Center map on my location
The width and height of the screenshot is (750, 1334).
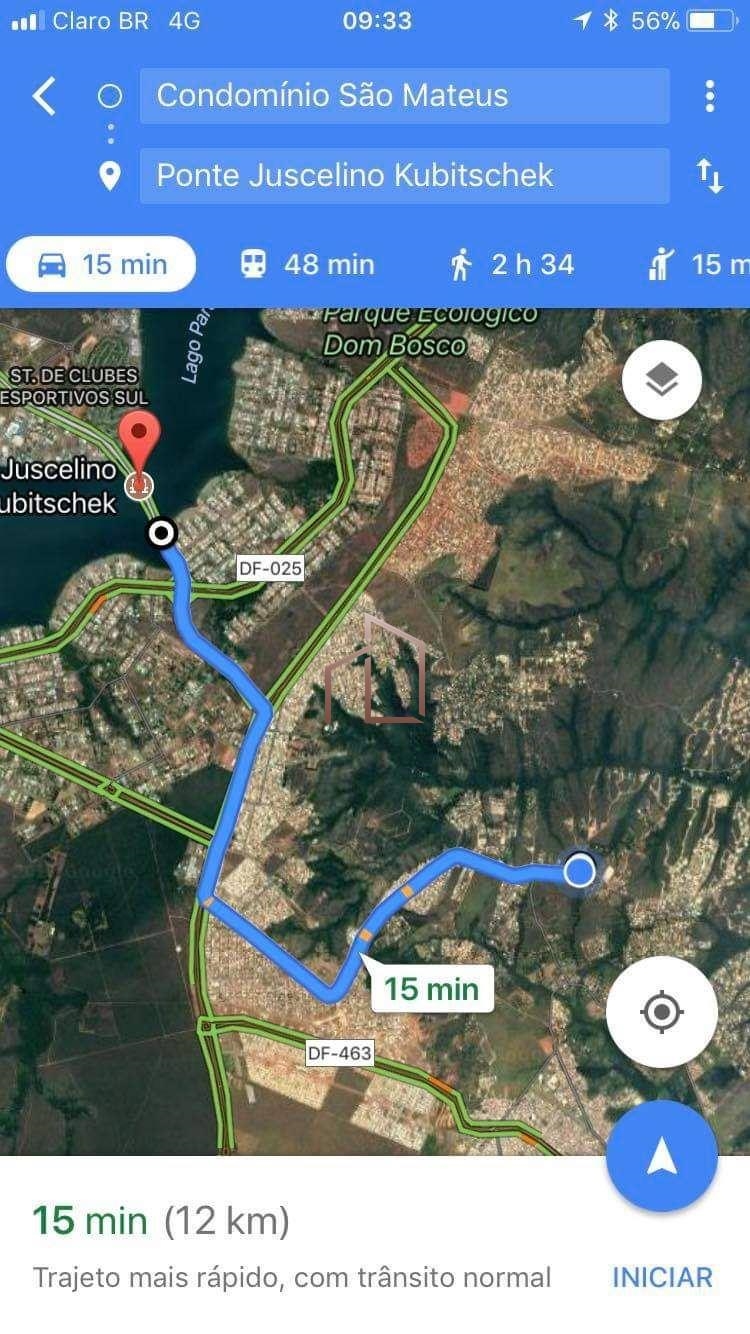pos(661,1012)
